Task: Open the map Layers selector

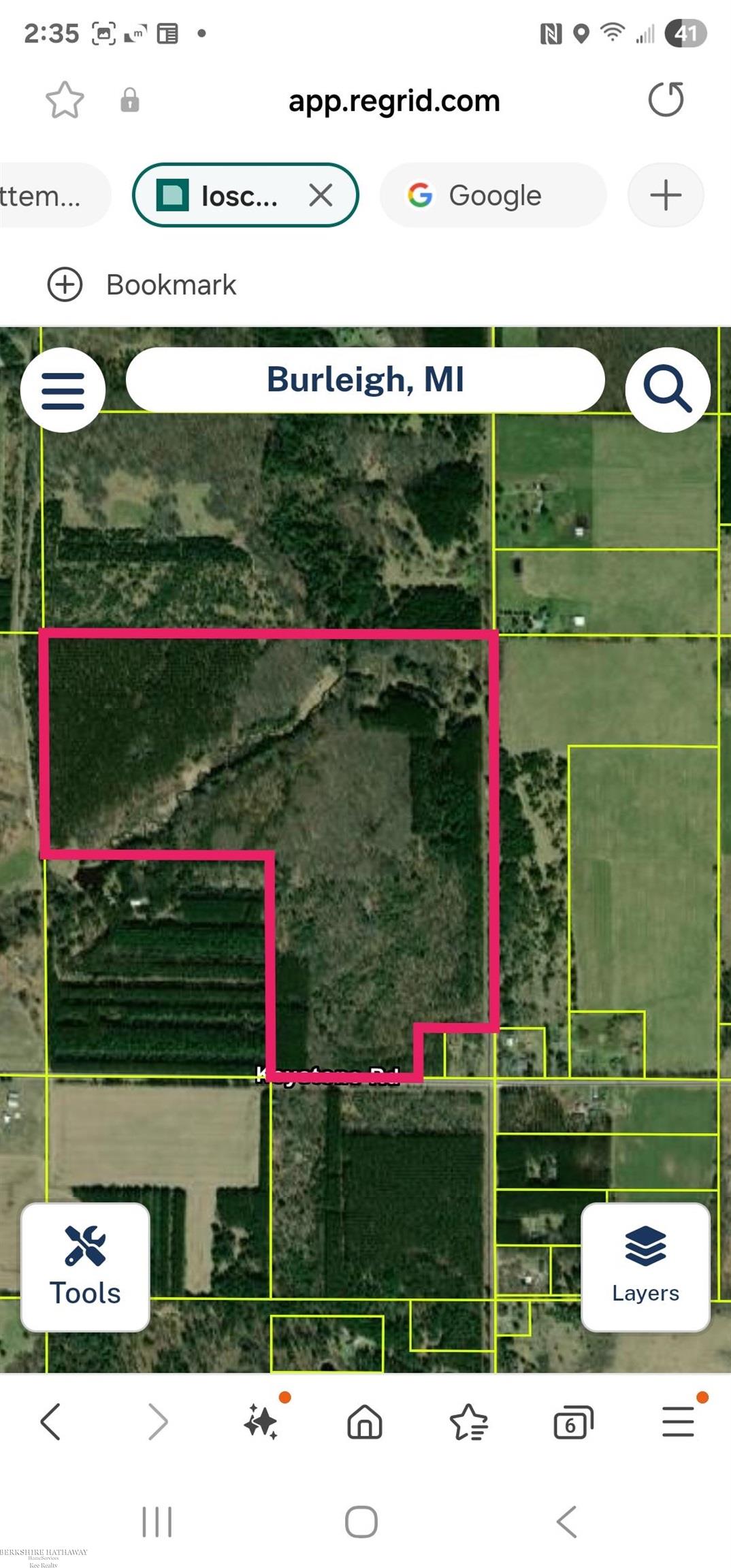Action: tap(645, 1267)
